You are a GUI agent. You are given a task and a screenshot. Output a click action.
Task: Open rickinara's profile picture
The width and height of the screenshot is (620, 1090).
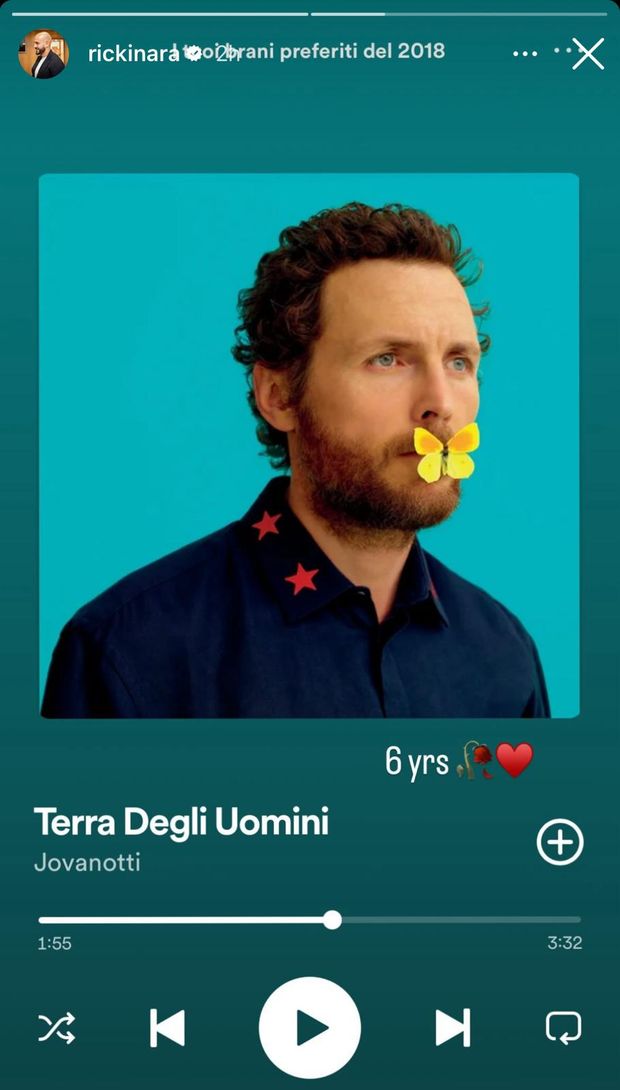44,54
